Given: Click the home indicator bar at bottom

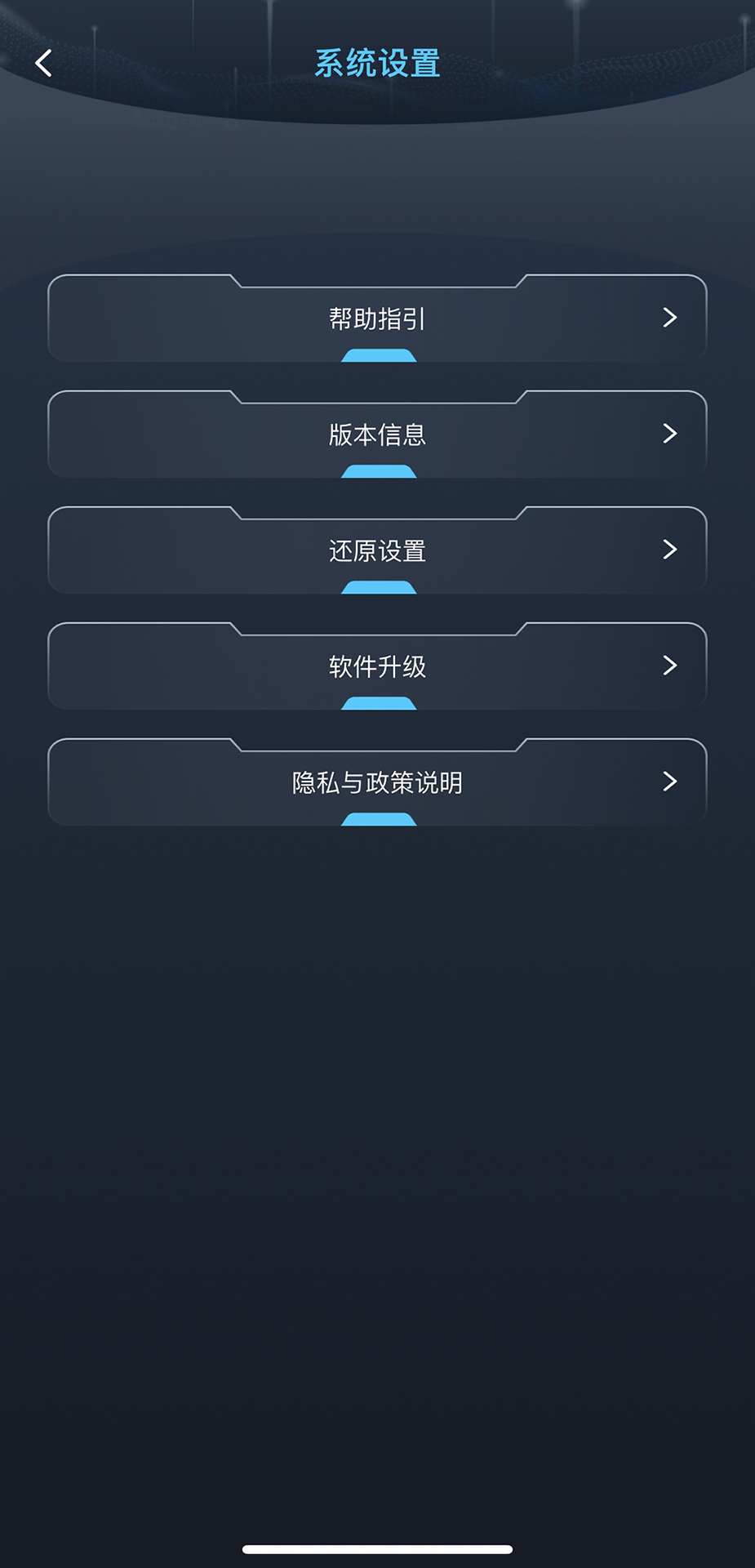Looking at the screenshot, I should (377, 1548).
